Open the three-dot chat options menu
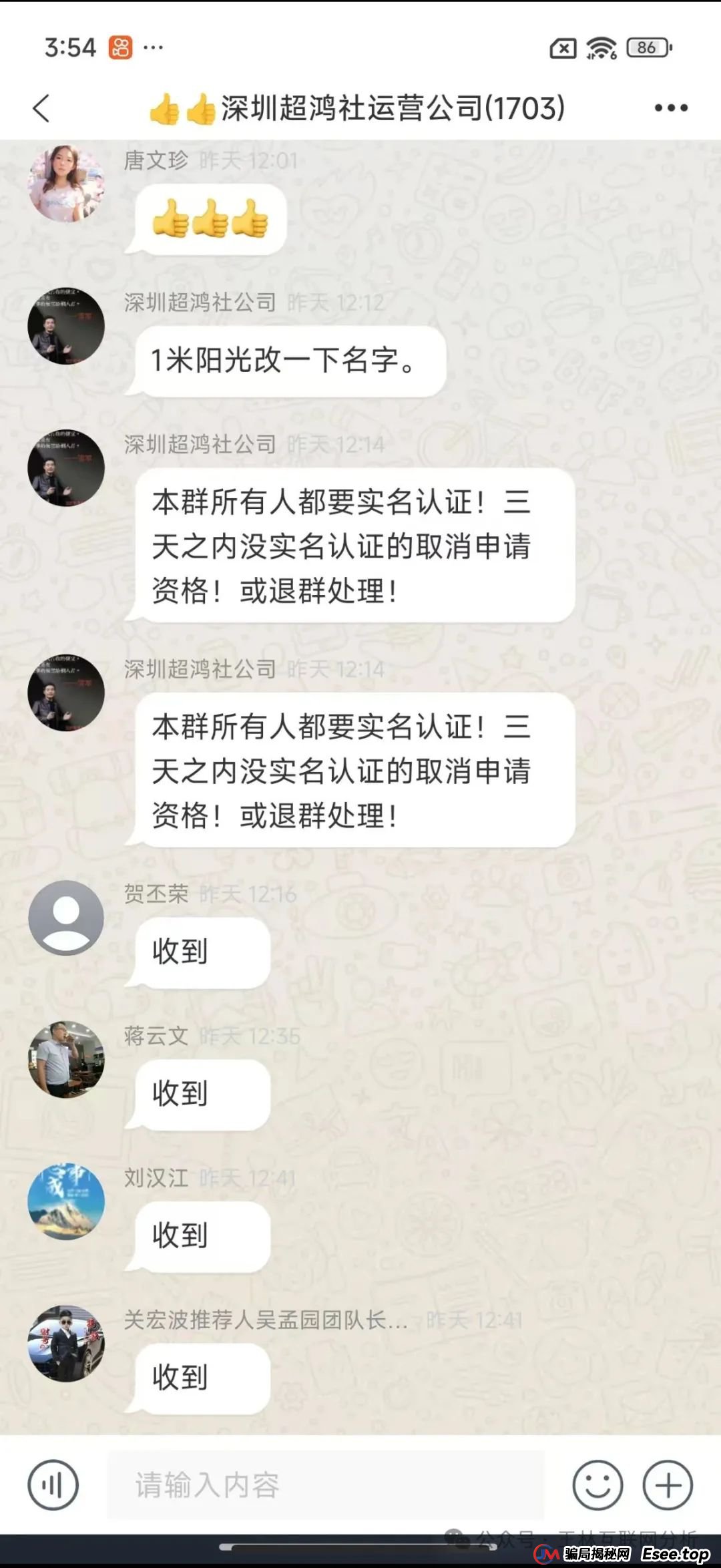 tap(670, 108)
